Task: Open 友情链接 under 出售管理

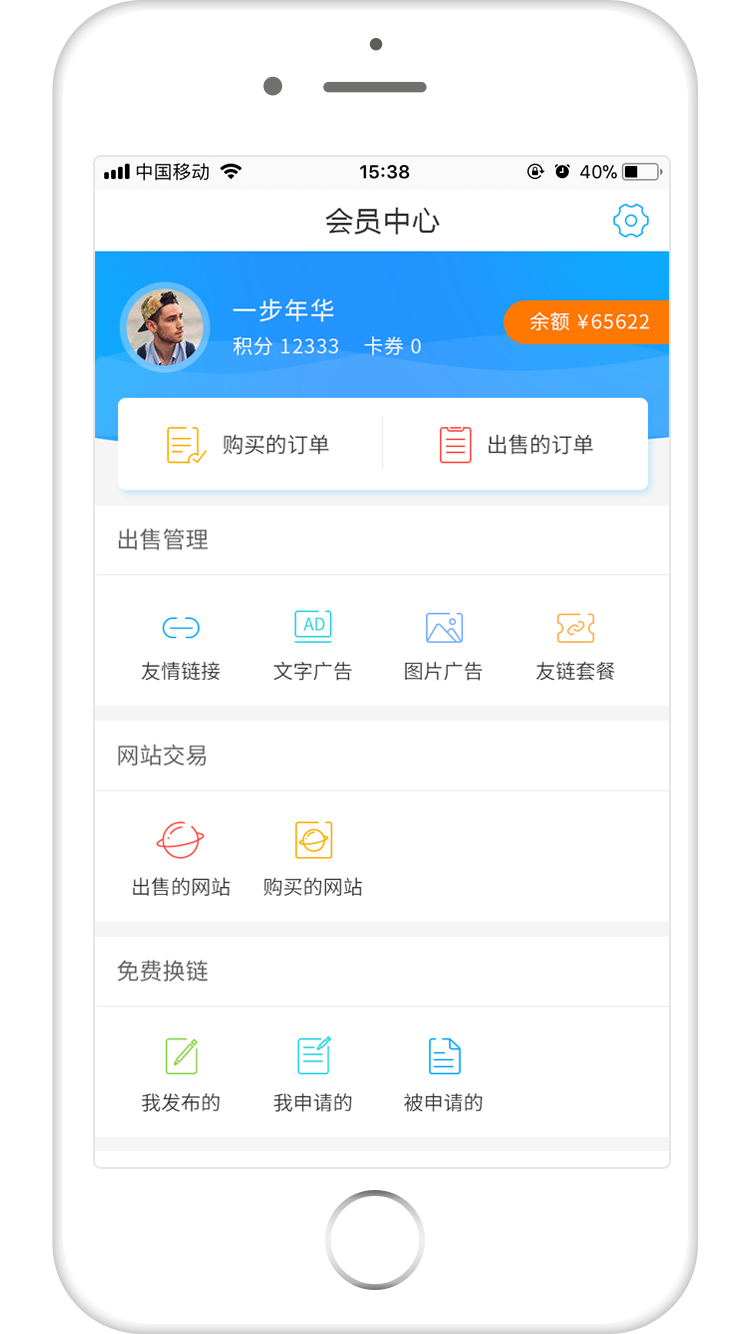Action: click(x=181, y=645)
